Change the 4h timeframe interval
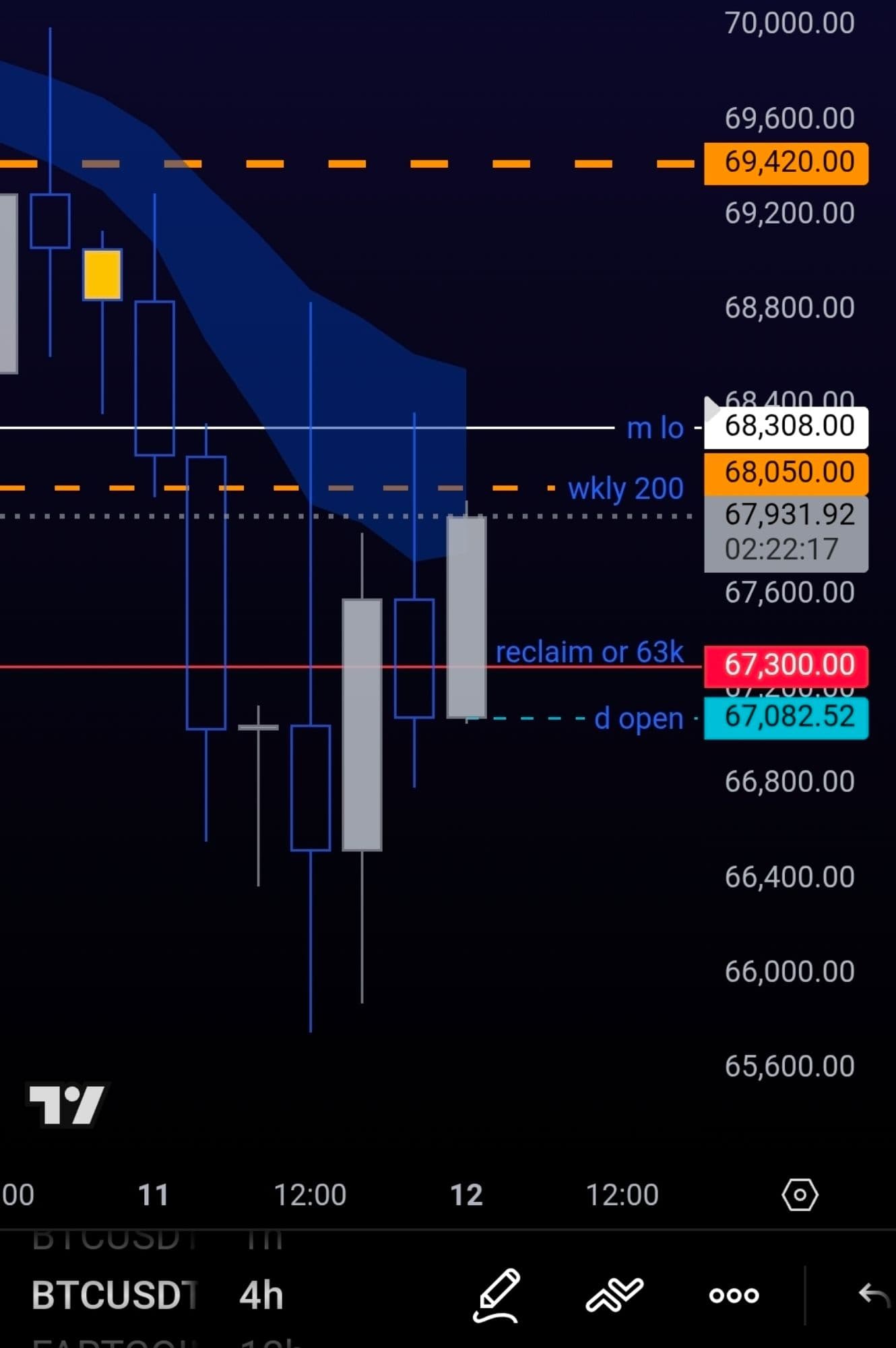This screenshot has height=1348, width=896. (261, 1295)
